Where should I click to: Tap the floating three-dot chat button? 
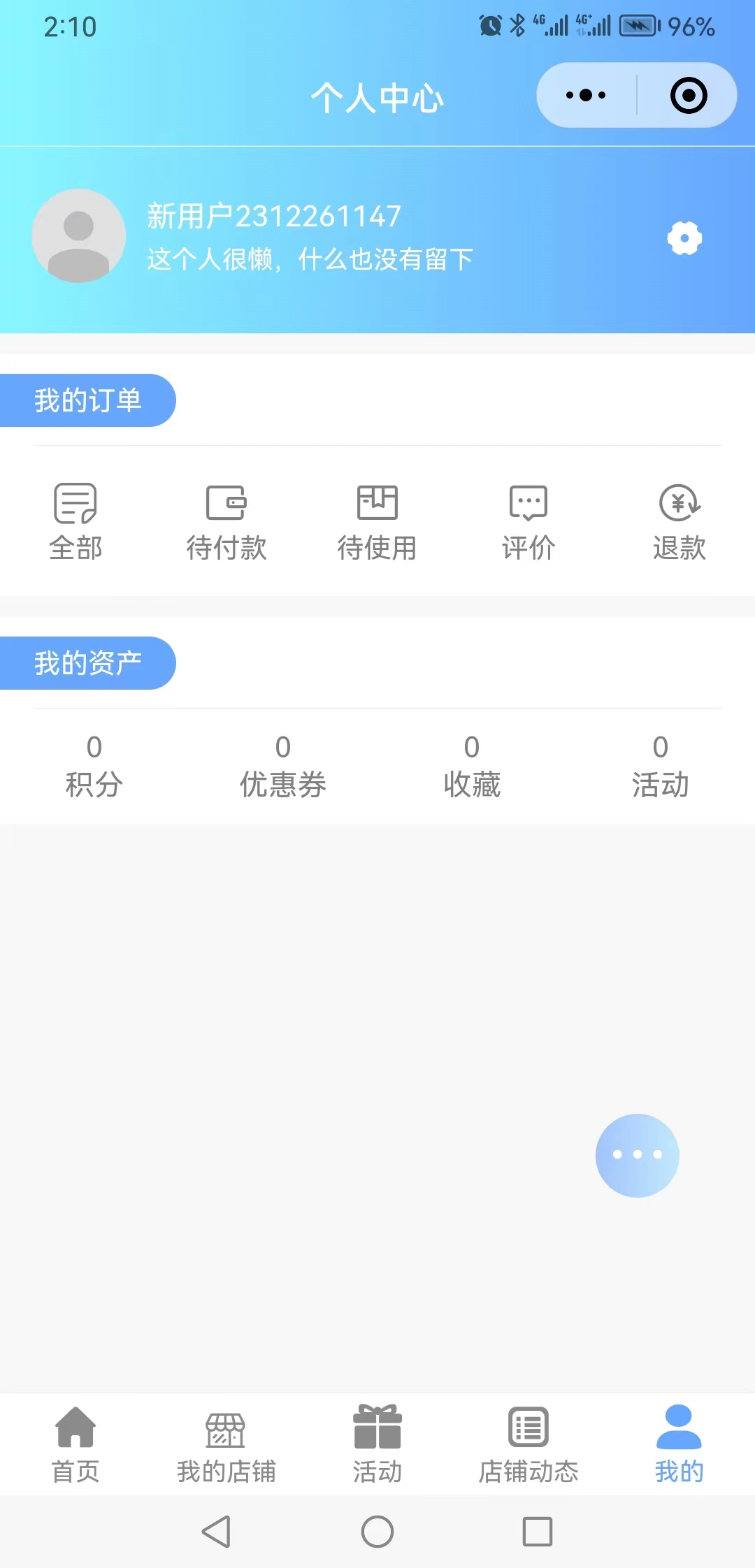click(x=638, y=1155)
